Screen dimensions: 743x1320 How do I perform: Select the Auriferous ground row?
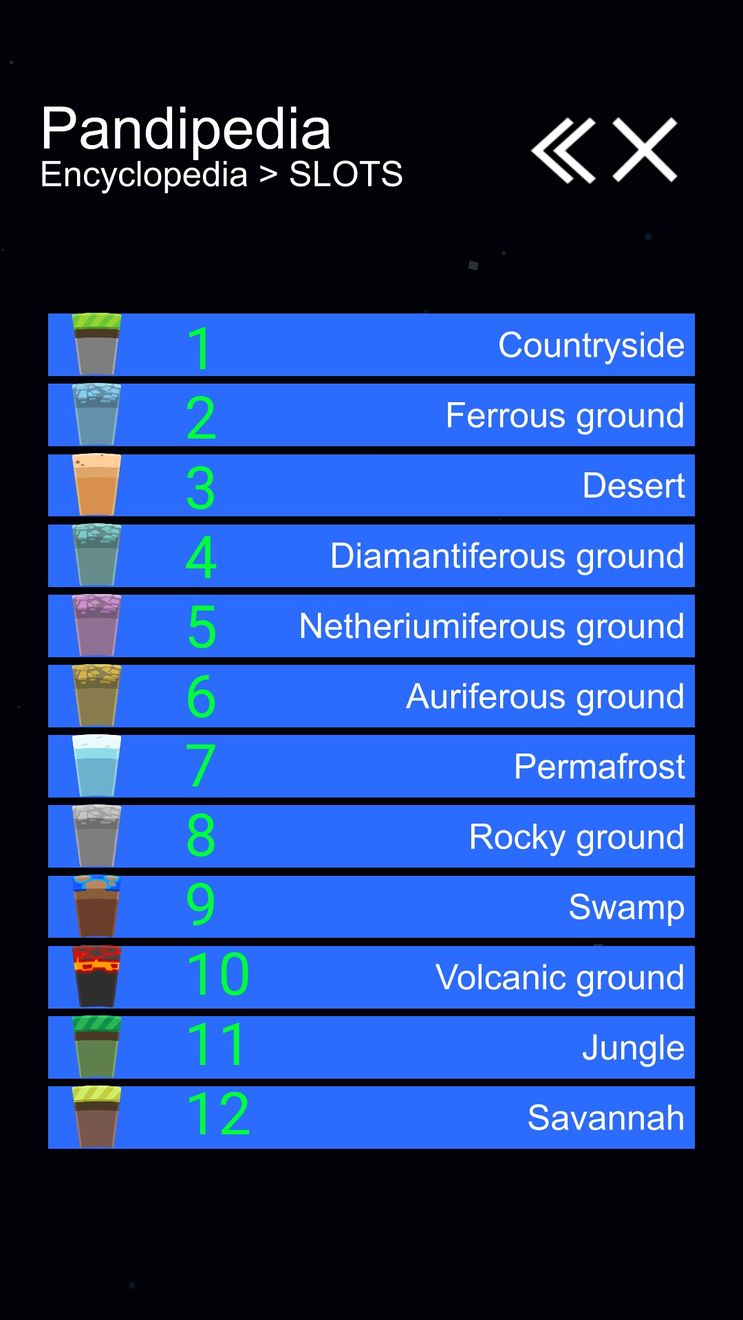coord(371,696)
